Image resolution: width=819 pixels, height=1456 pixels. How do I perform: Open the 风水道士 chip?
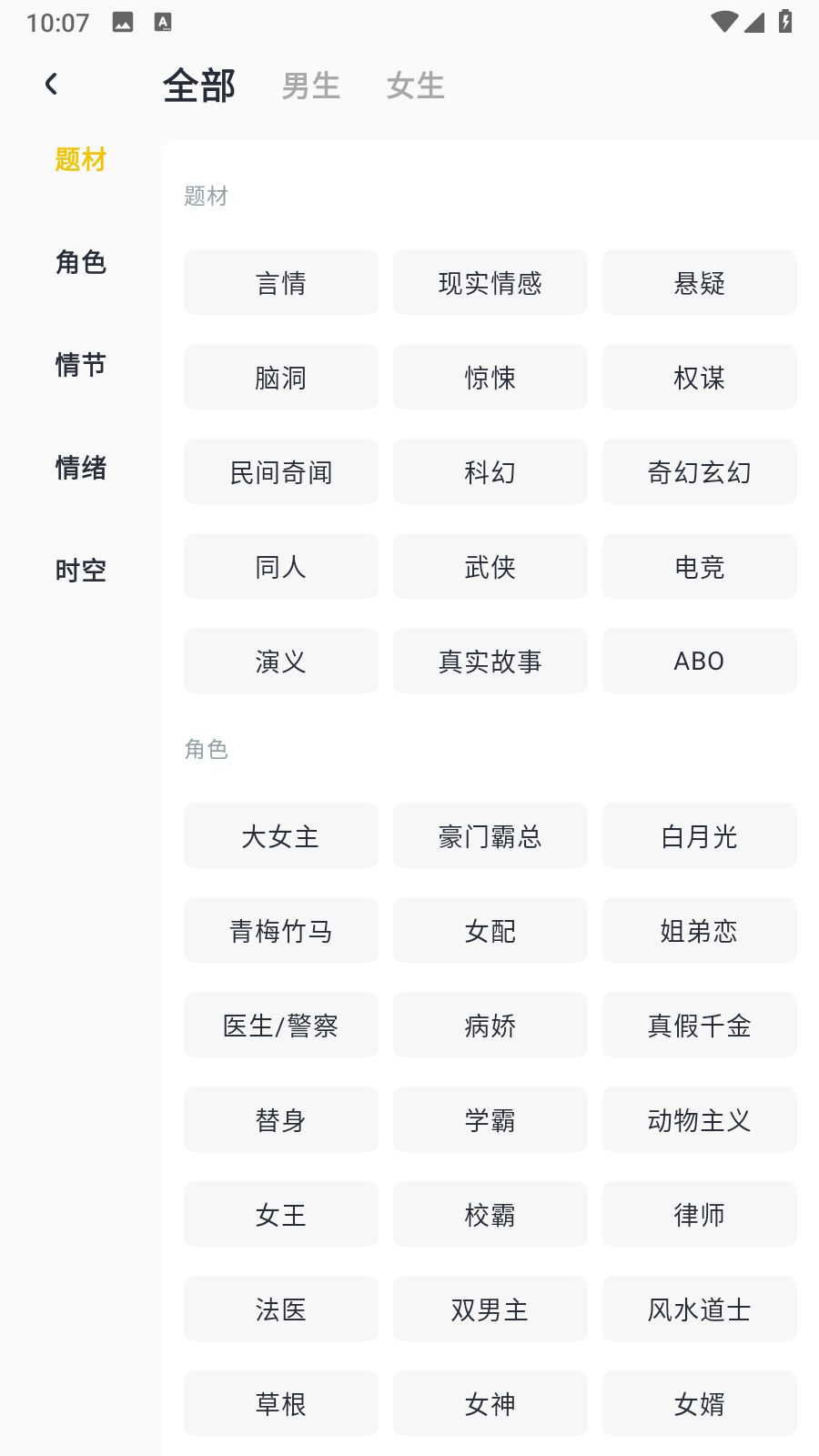(700, 1309)
